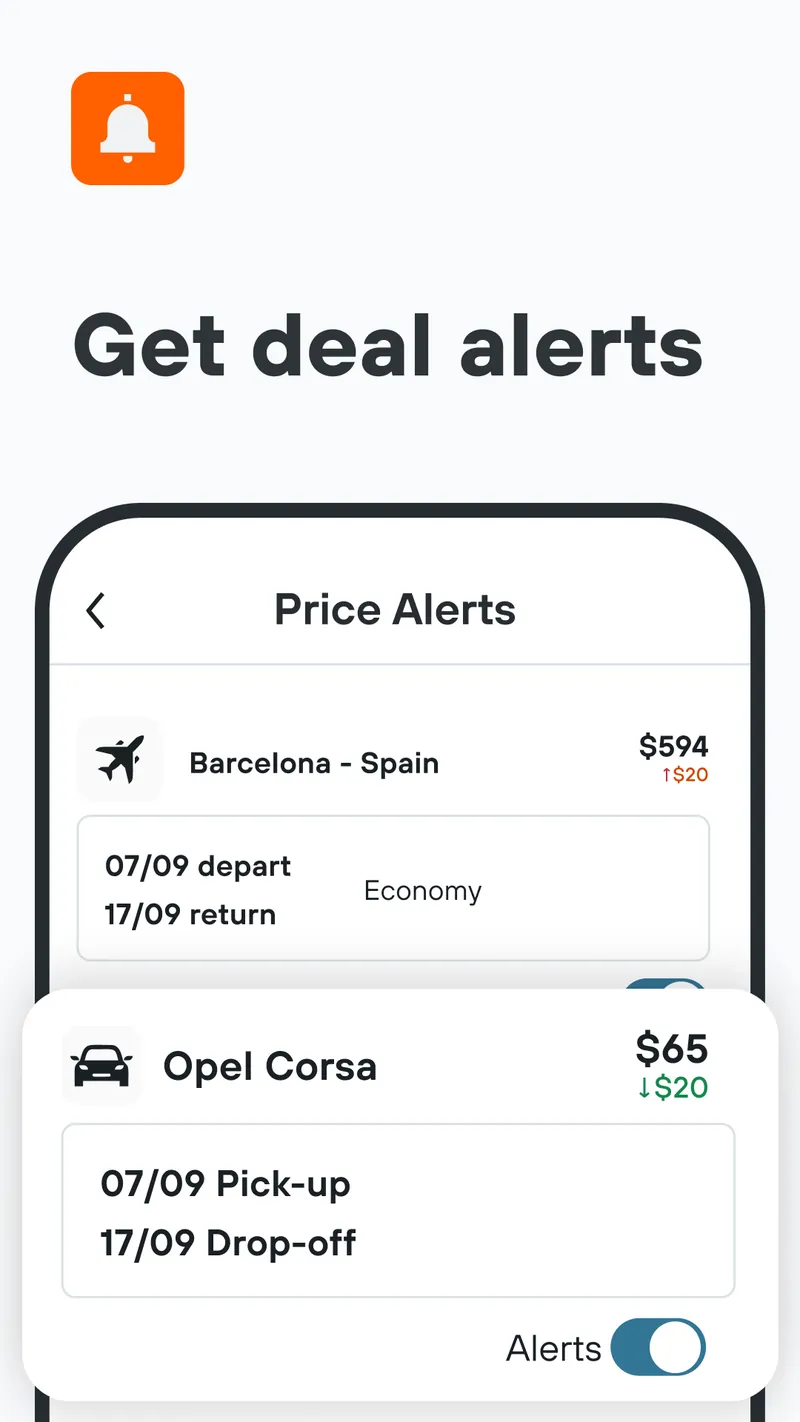Select the airplane icon beside Barcelona - Spain

120,760
